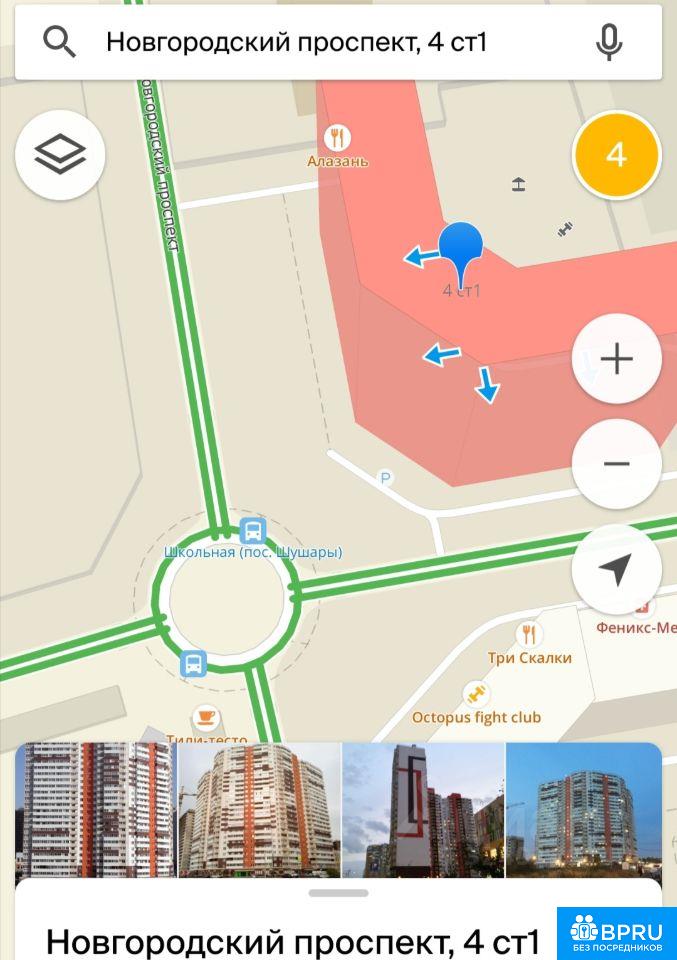Image resolution: width=677 pixels, height=960 pixels.
Task: Open the map layers selector
Action: 60,155
